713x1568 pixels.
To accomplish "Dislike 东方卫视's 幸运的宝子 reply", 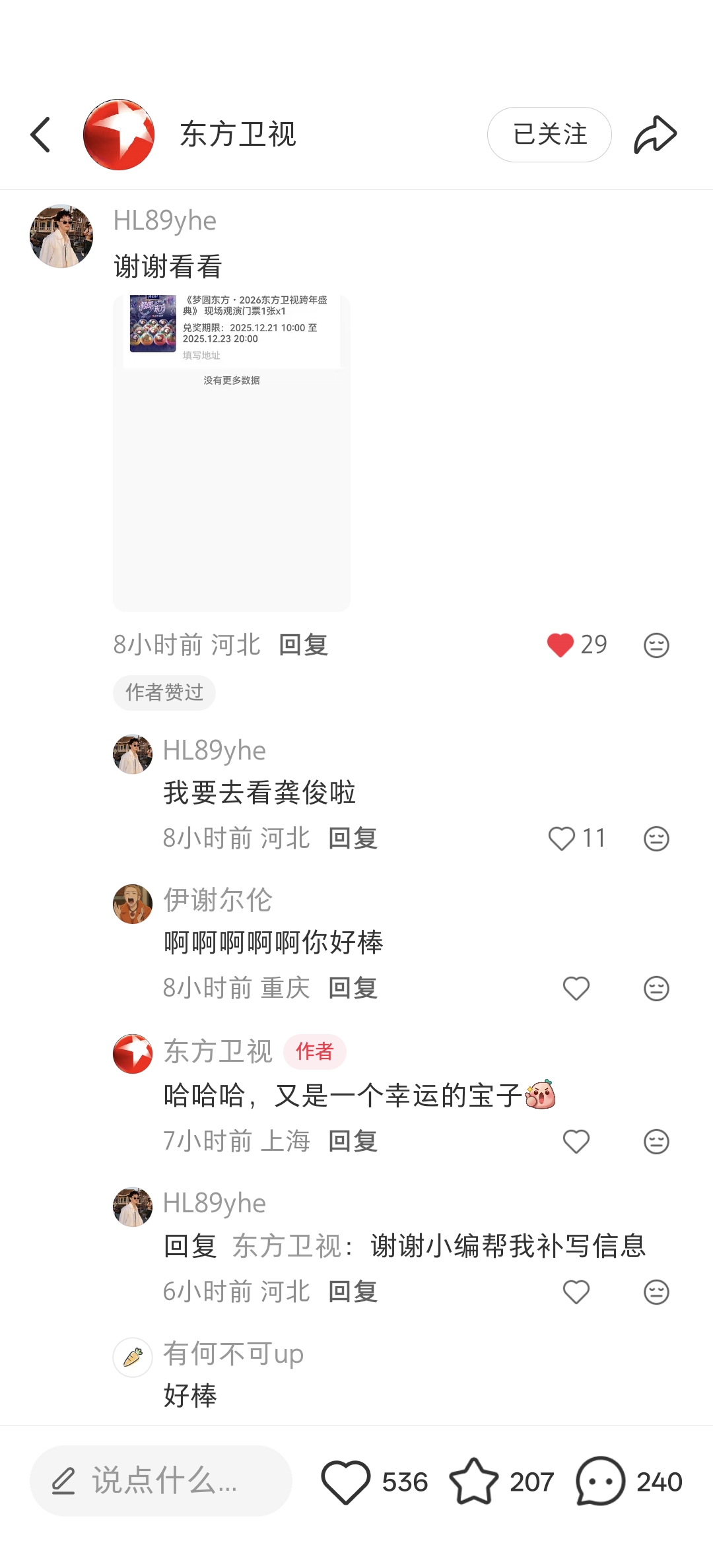I will click(656, 1142).
